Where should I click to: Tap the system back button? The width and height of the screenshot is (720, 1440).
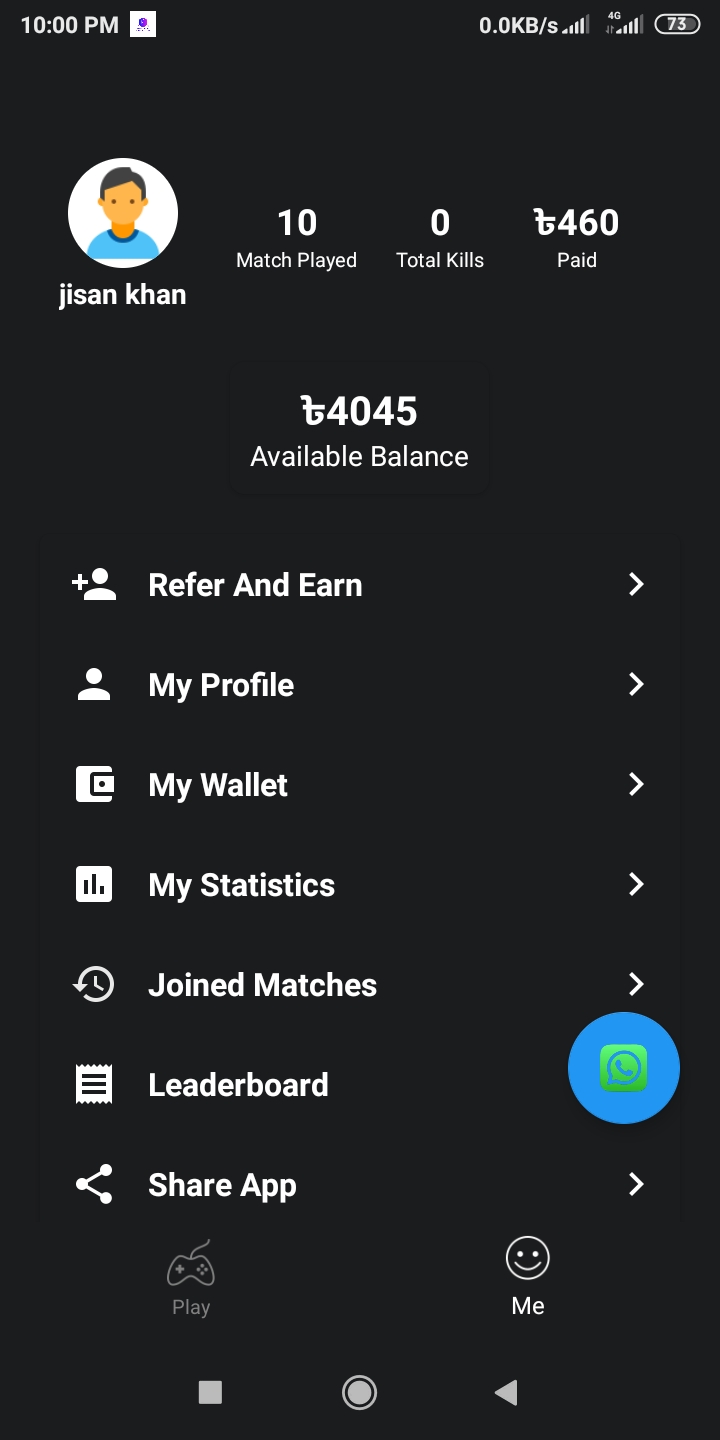[507, 1392]
